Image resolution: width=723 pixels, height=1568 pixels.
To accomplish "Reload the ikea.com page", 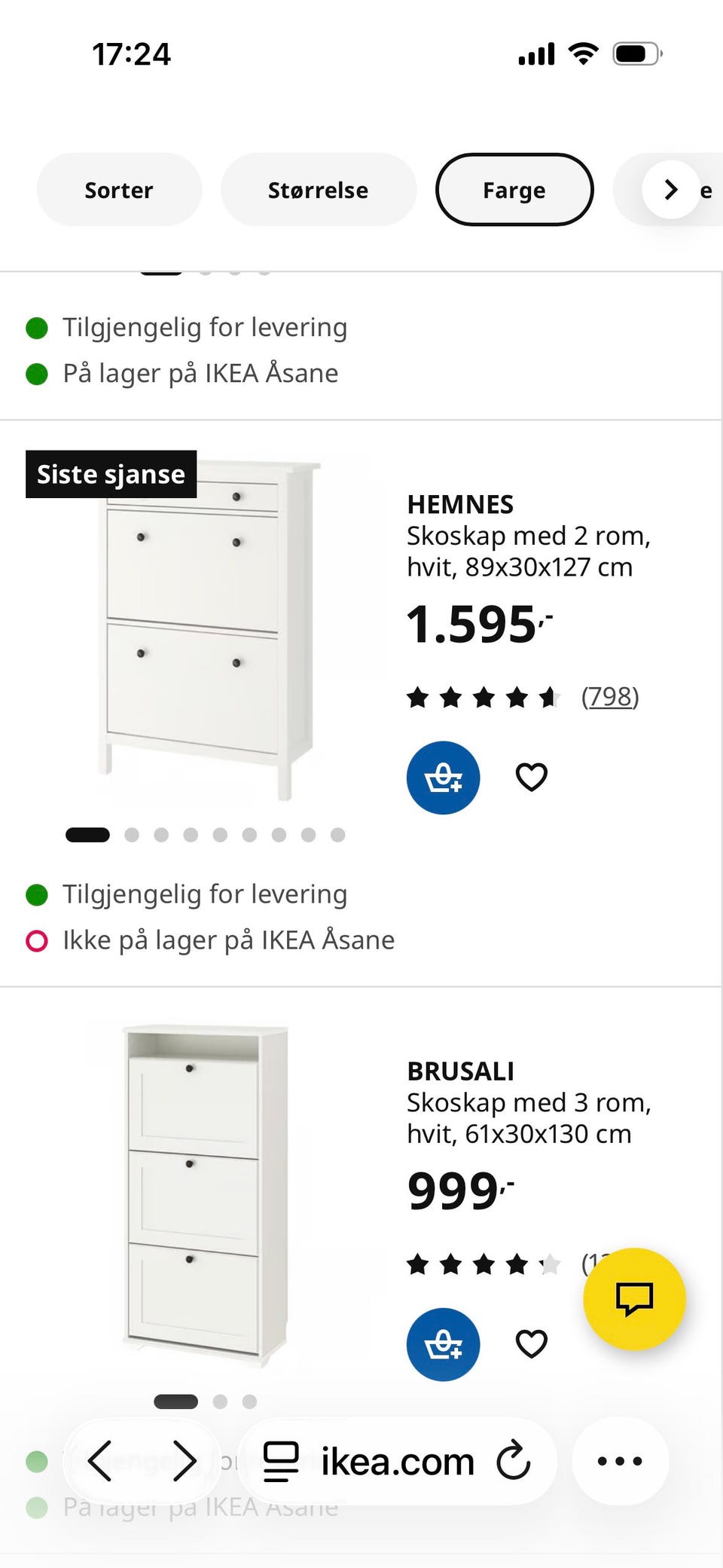I will [514, 1460].
